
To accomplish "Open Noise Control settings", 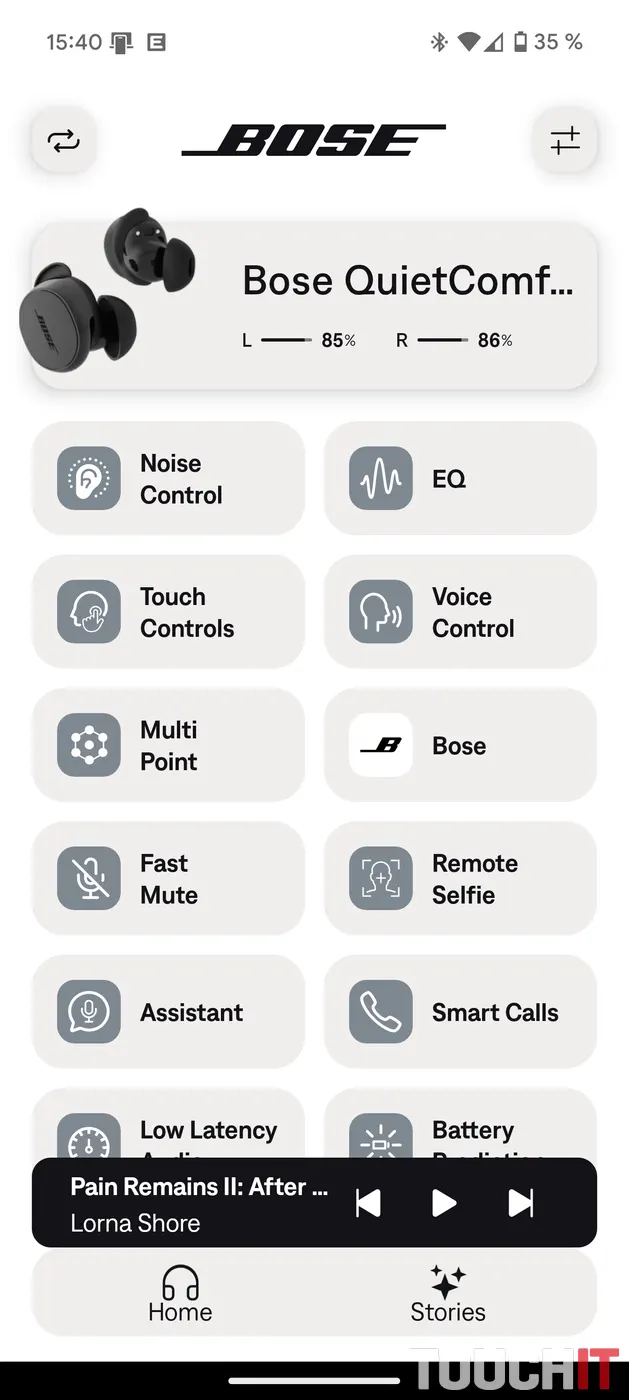I will (x=168, y=479).
